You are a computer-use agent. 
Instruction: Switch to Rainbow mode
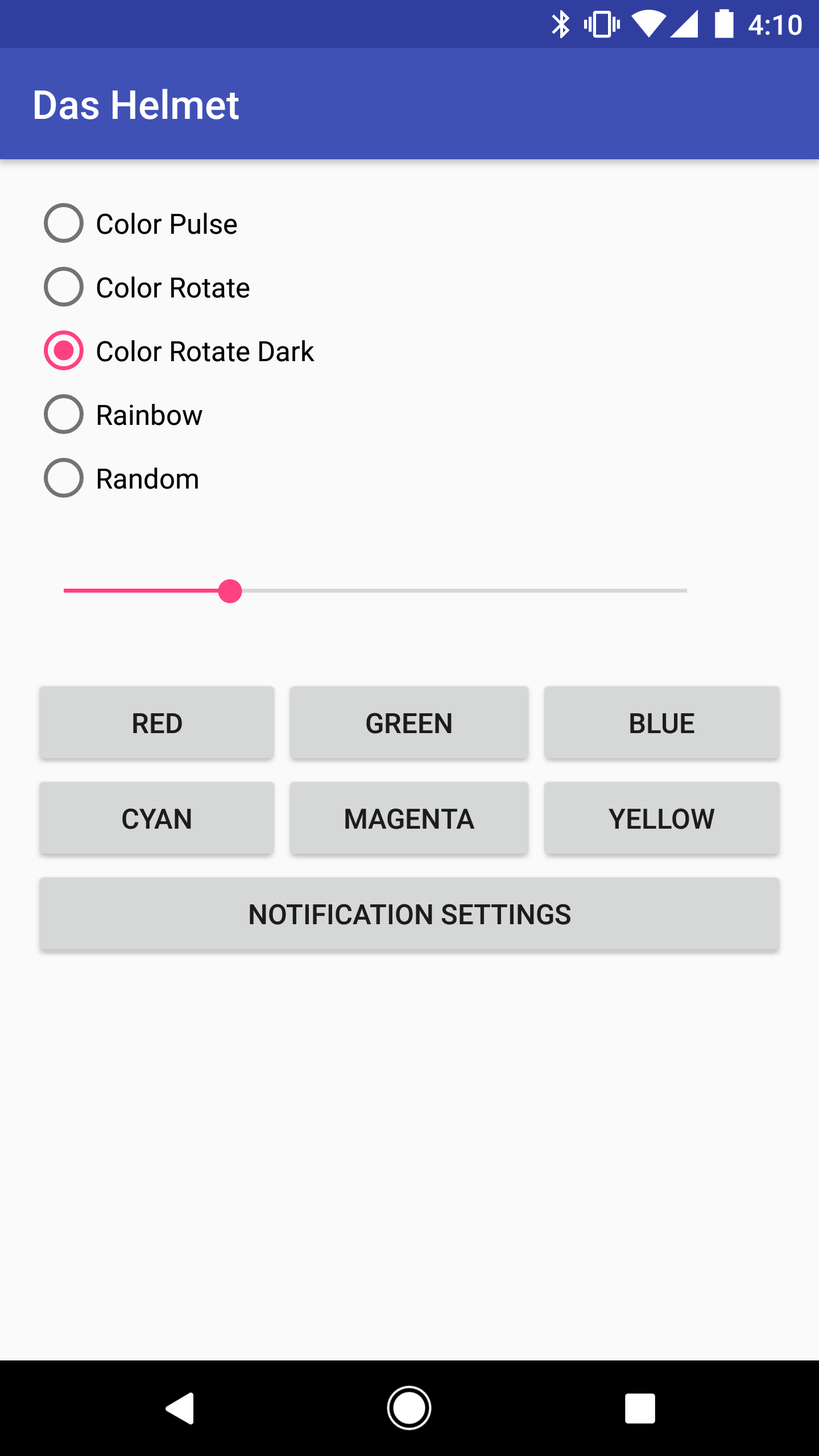[x=64, y=415]
